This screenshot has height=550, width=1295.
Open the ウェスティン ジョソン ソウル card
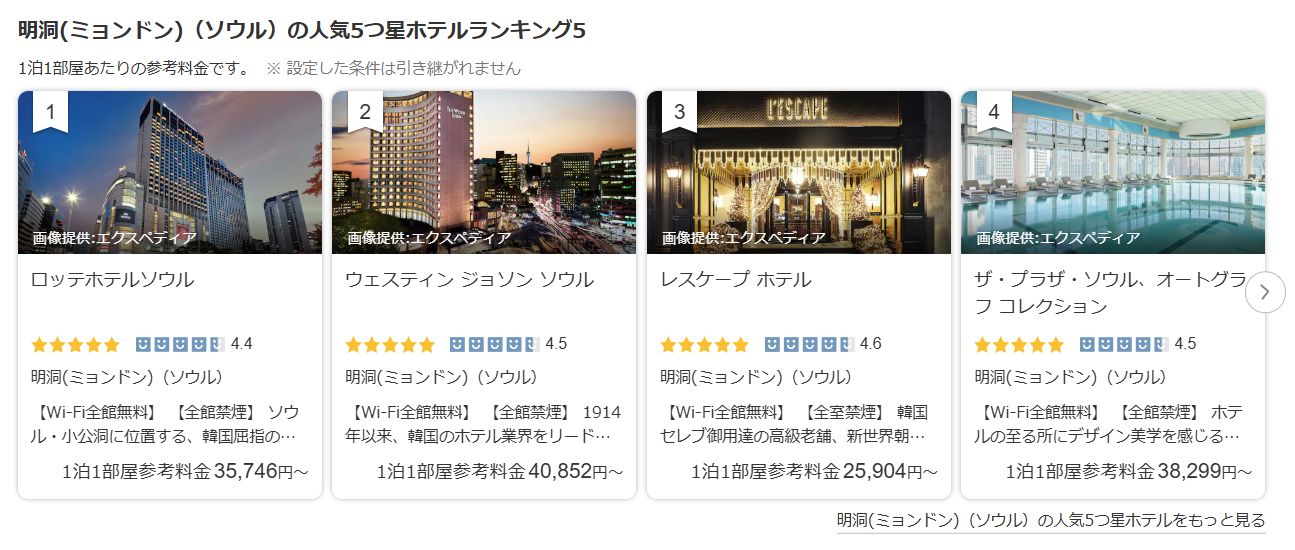(469, 280)
